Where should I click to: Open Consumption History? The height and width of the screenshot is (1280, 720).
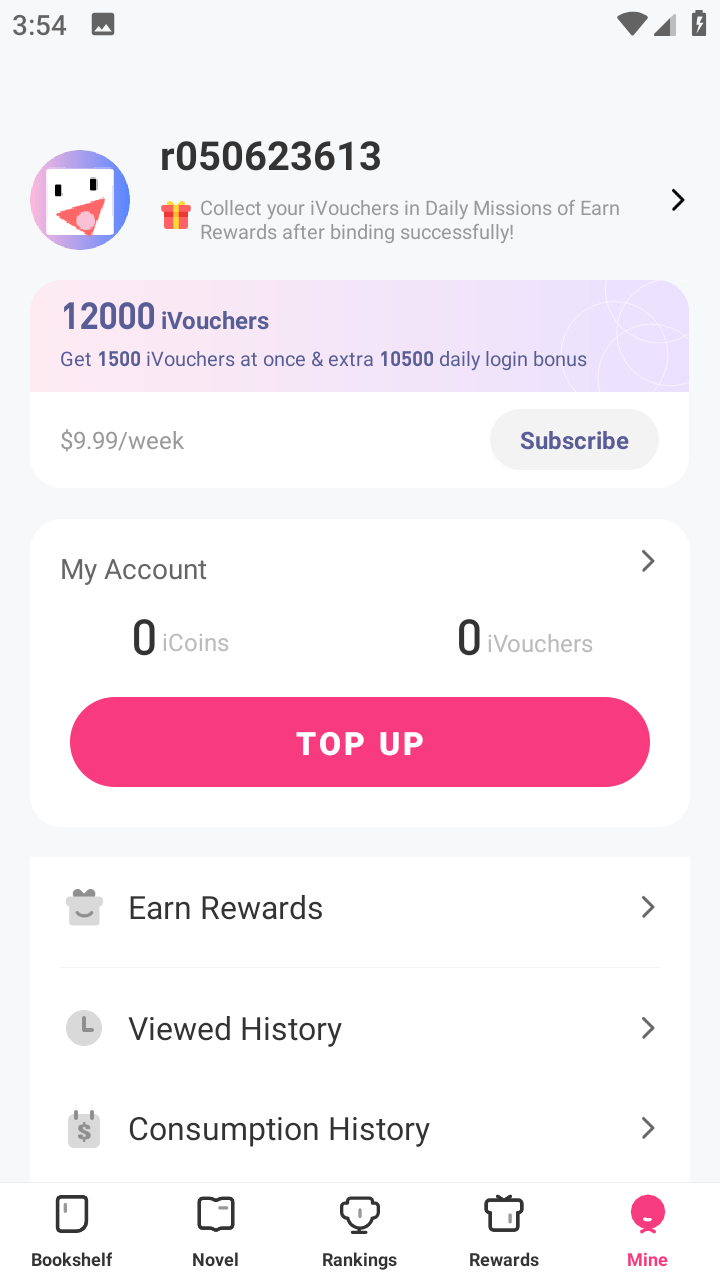pos(360,1129)
